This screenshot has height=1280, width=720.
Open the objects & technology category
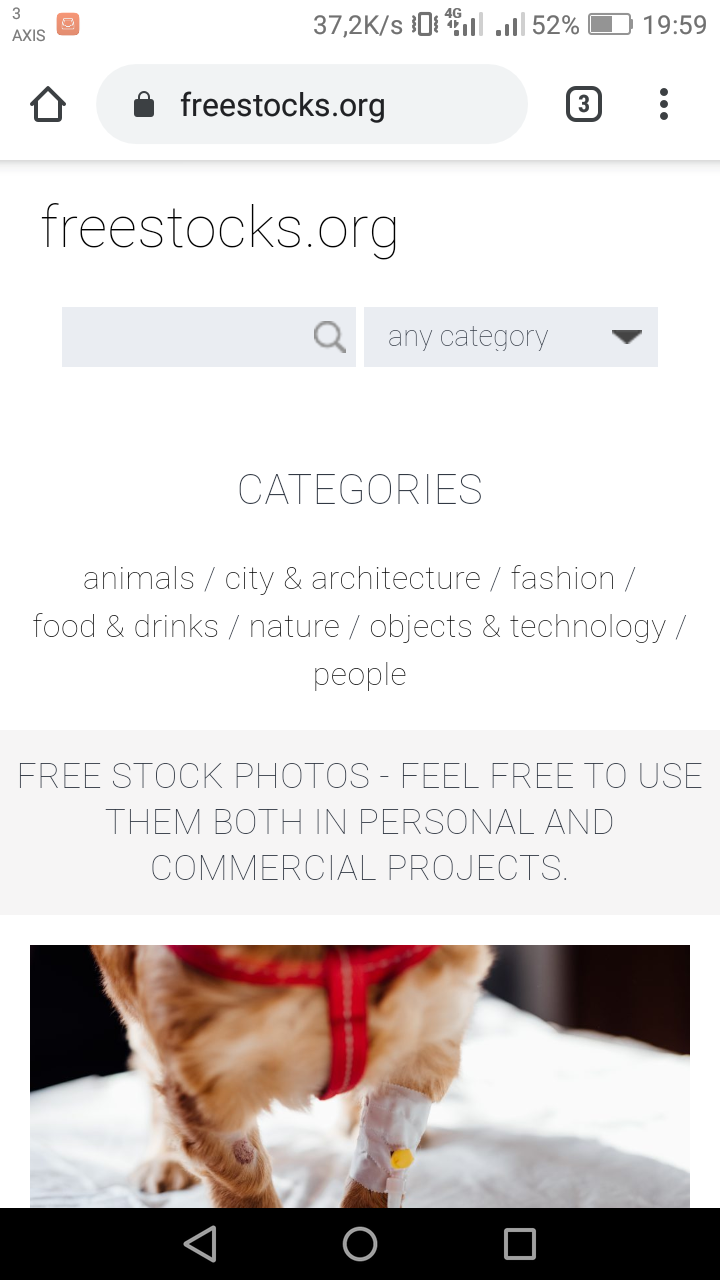518,627
